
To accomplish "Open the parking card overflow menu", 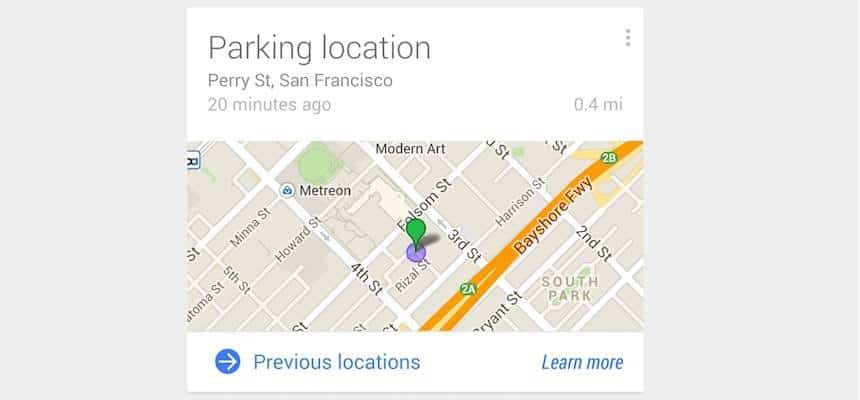I will (x=627, y=38).
